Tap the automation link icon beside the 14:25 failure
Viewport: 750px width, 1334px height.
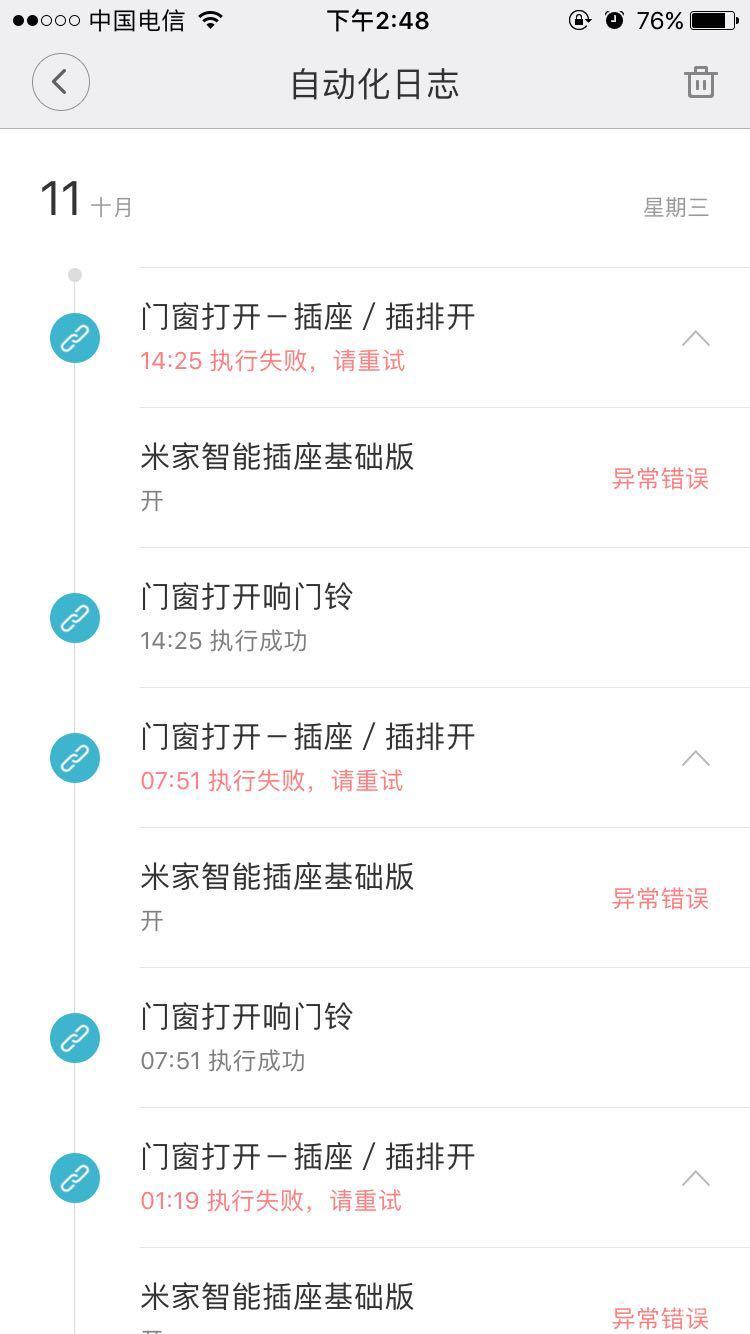[74, 338]
